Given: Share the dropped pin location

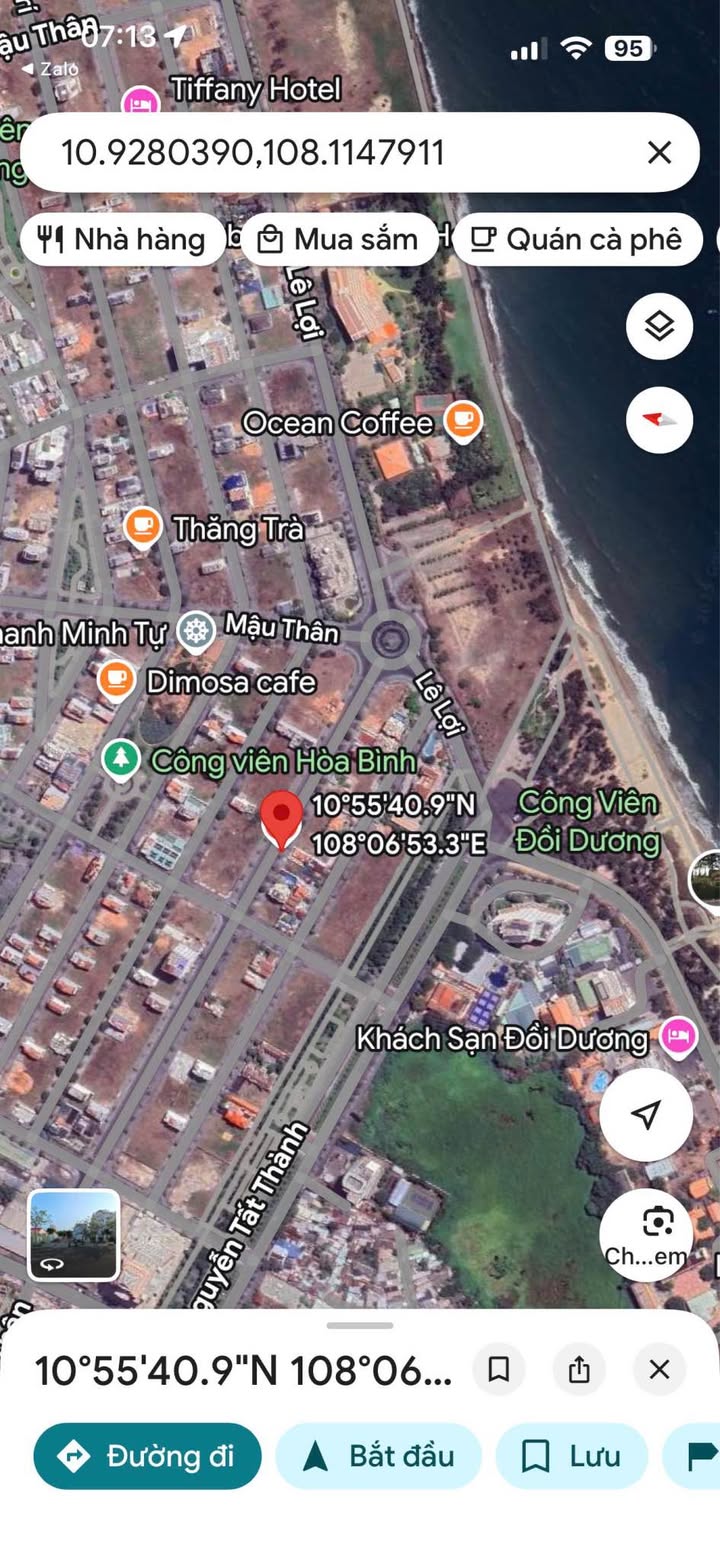Looking at the screenshot, I should coord(579,1369).
